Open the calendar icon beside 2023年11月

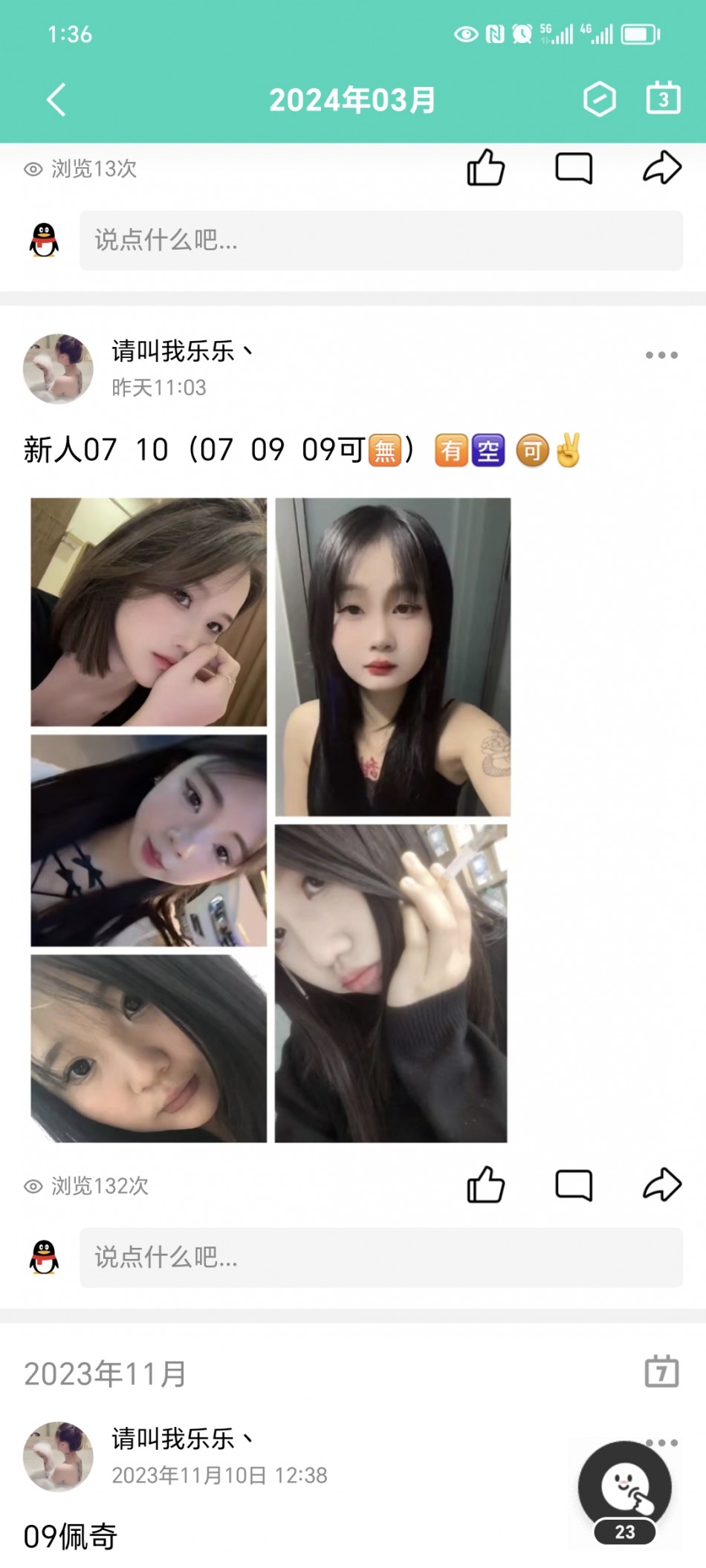(661, 1371)
